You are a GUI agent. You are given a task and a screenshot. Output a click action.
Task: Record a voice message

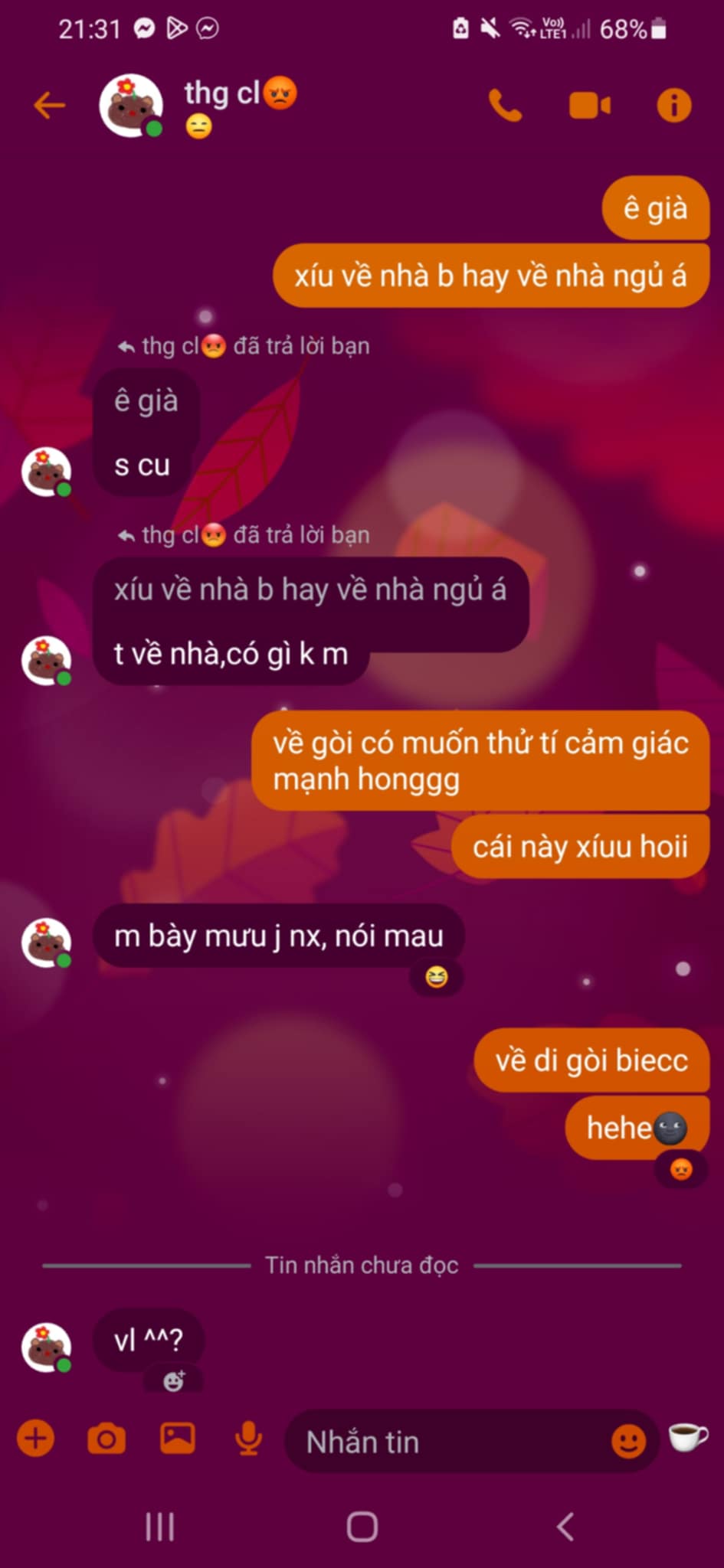point(247,1439)
